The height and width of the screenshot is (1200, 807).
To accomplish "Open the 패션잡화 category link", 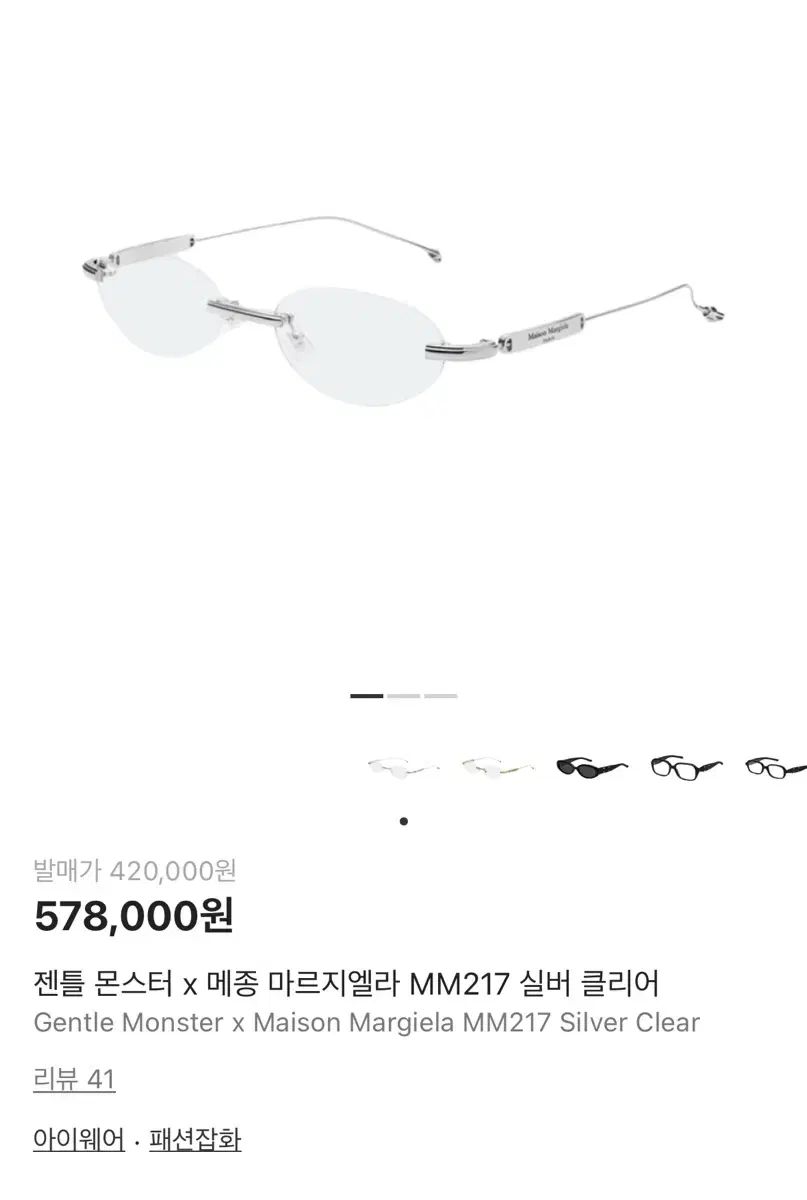I will (x=195, y=1140).
